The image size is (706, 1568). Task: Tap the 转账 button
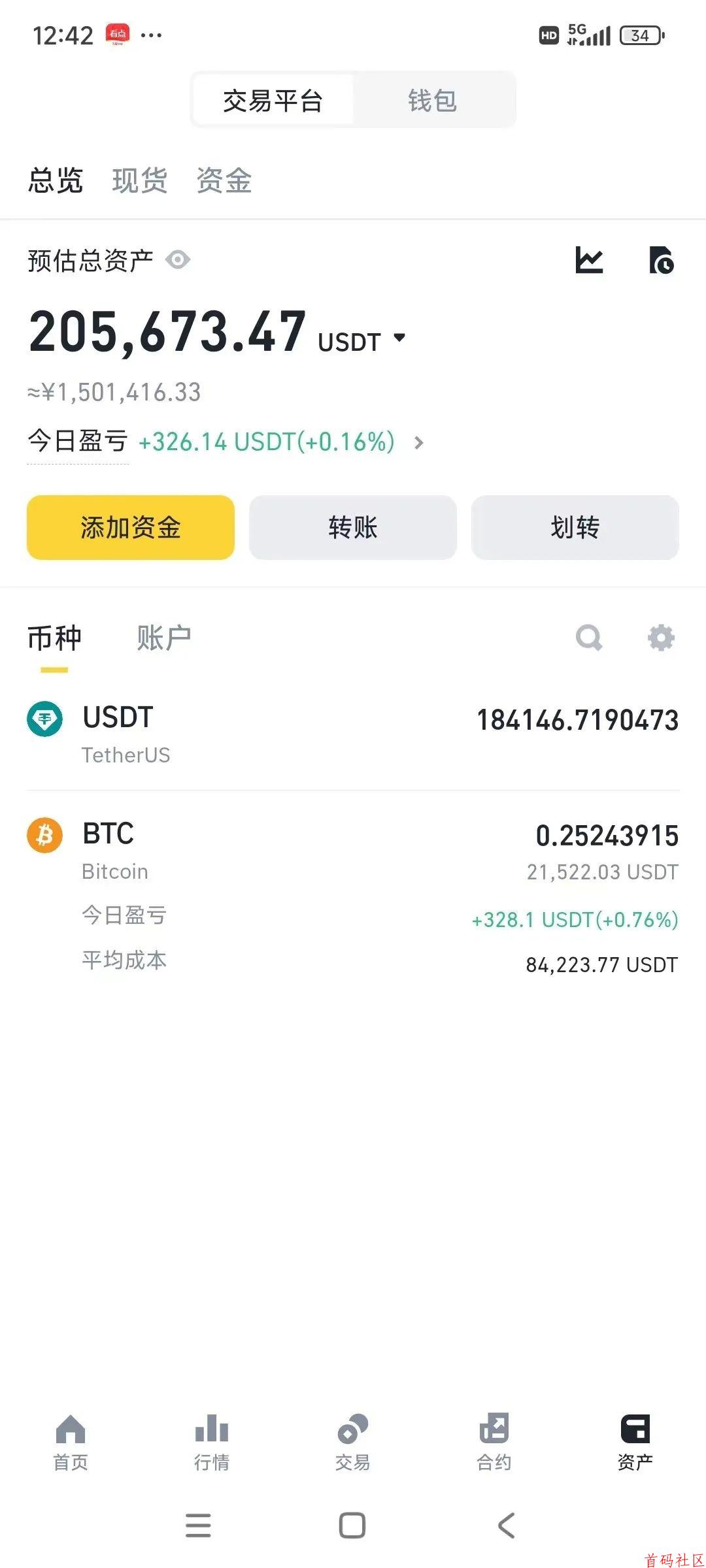coord(353,527)
